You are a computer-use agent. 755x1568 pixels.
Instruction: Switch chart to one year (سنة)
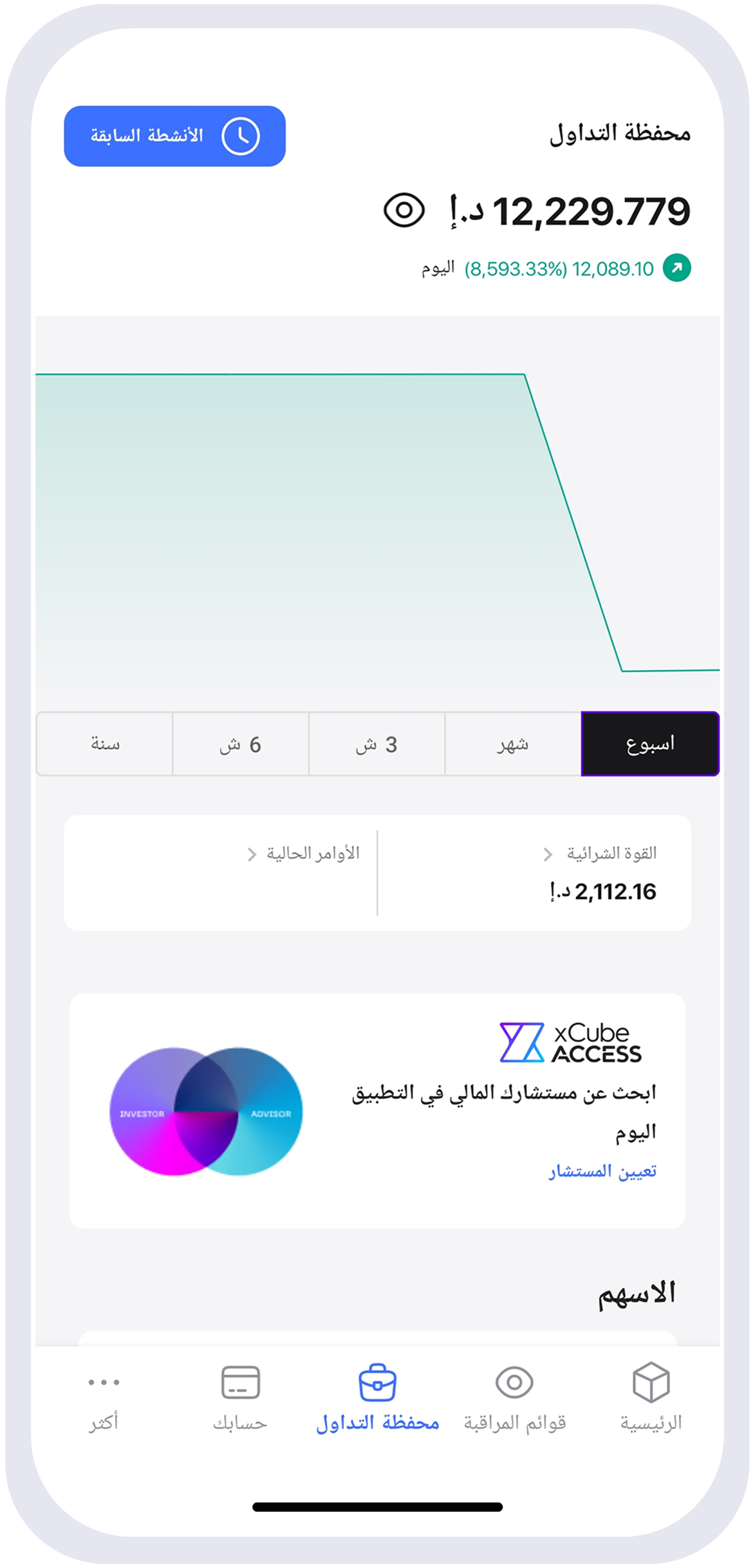105,744
